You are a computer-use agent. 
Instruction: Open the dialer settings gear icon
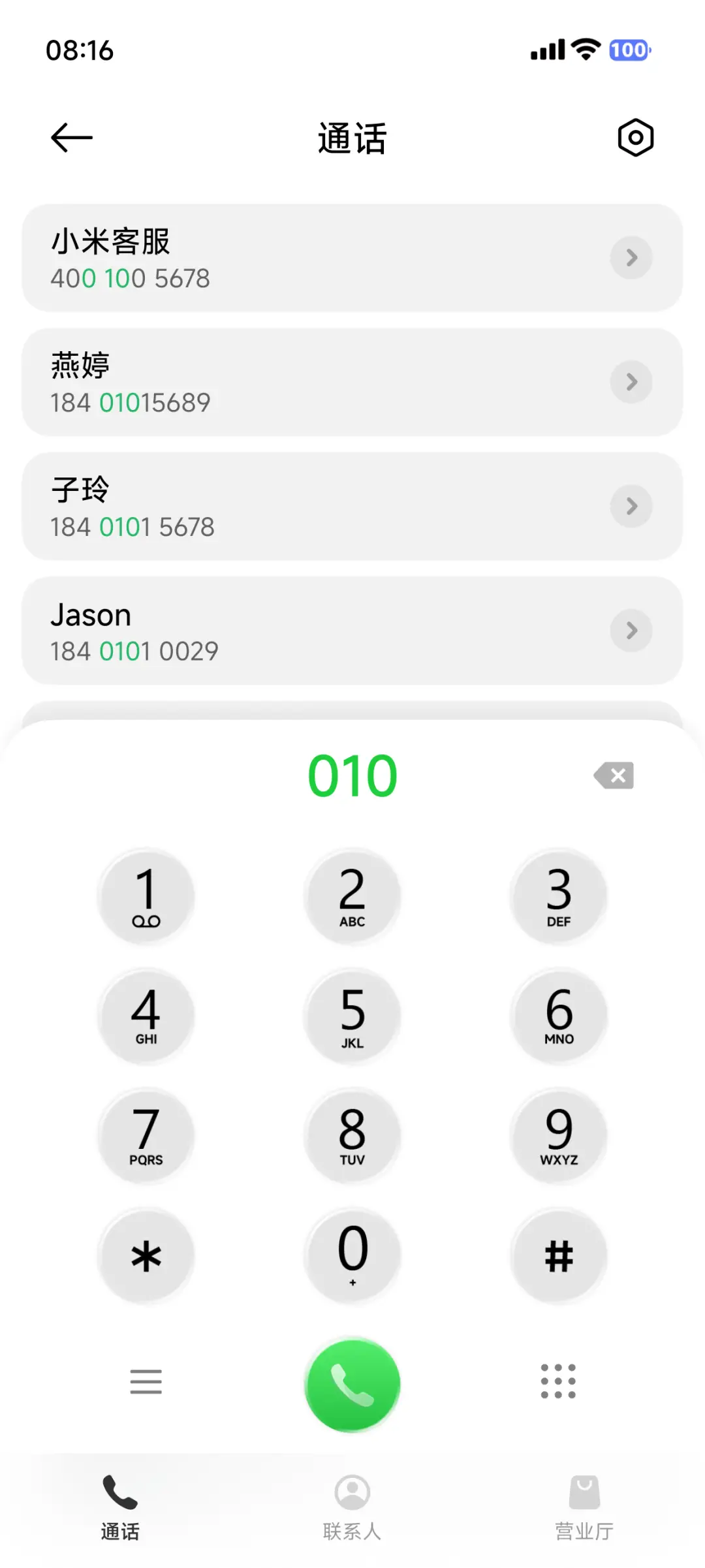pos(634,137)
